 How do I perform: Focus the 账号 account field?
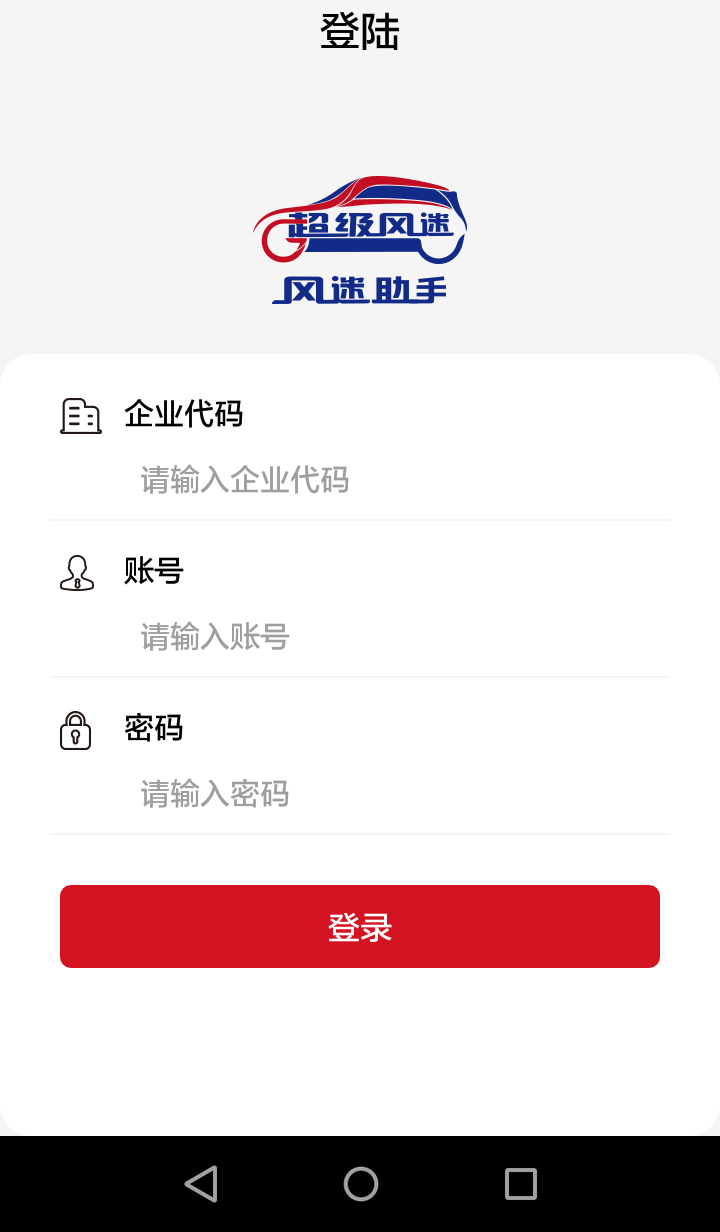point(400,637)
